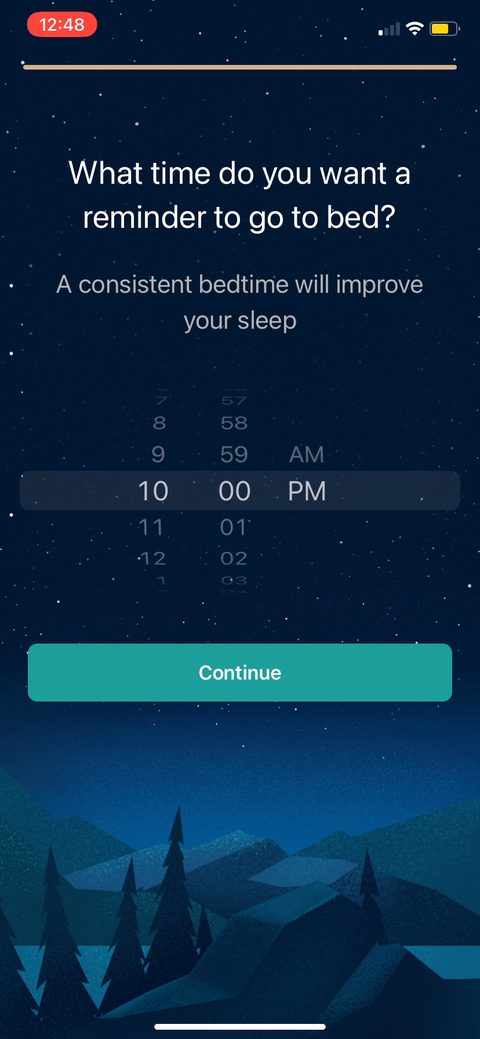The width and height of the screenshot is (480, 1039).
Task: Select minute 58 in the minutes wheel
Action: point(234,423)
